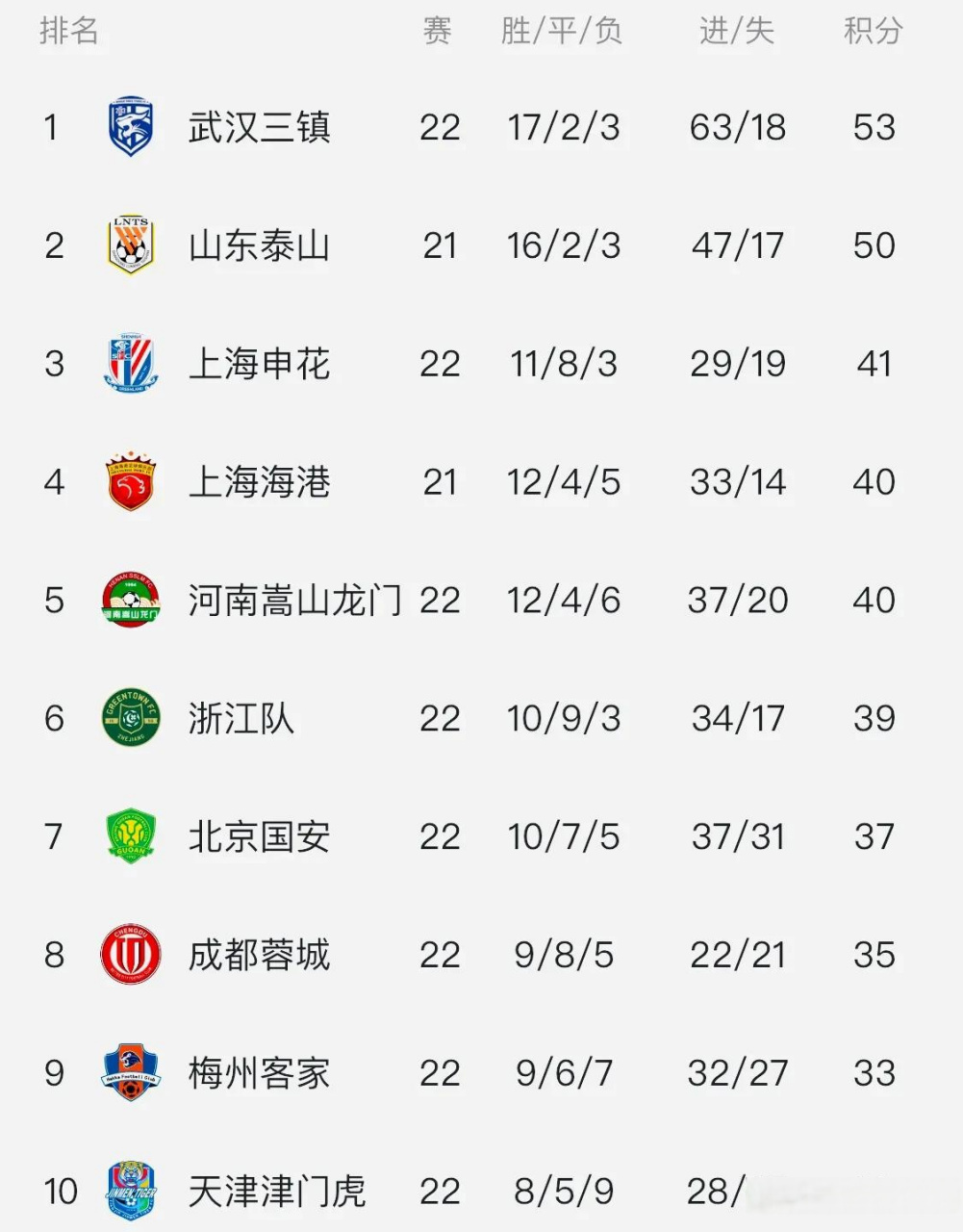The image size is (963, 1232).
Task: Click the 梅州客家 shield logo
Action: click(131, 1071)
